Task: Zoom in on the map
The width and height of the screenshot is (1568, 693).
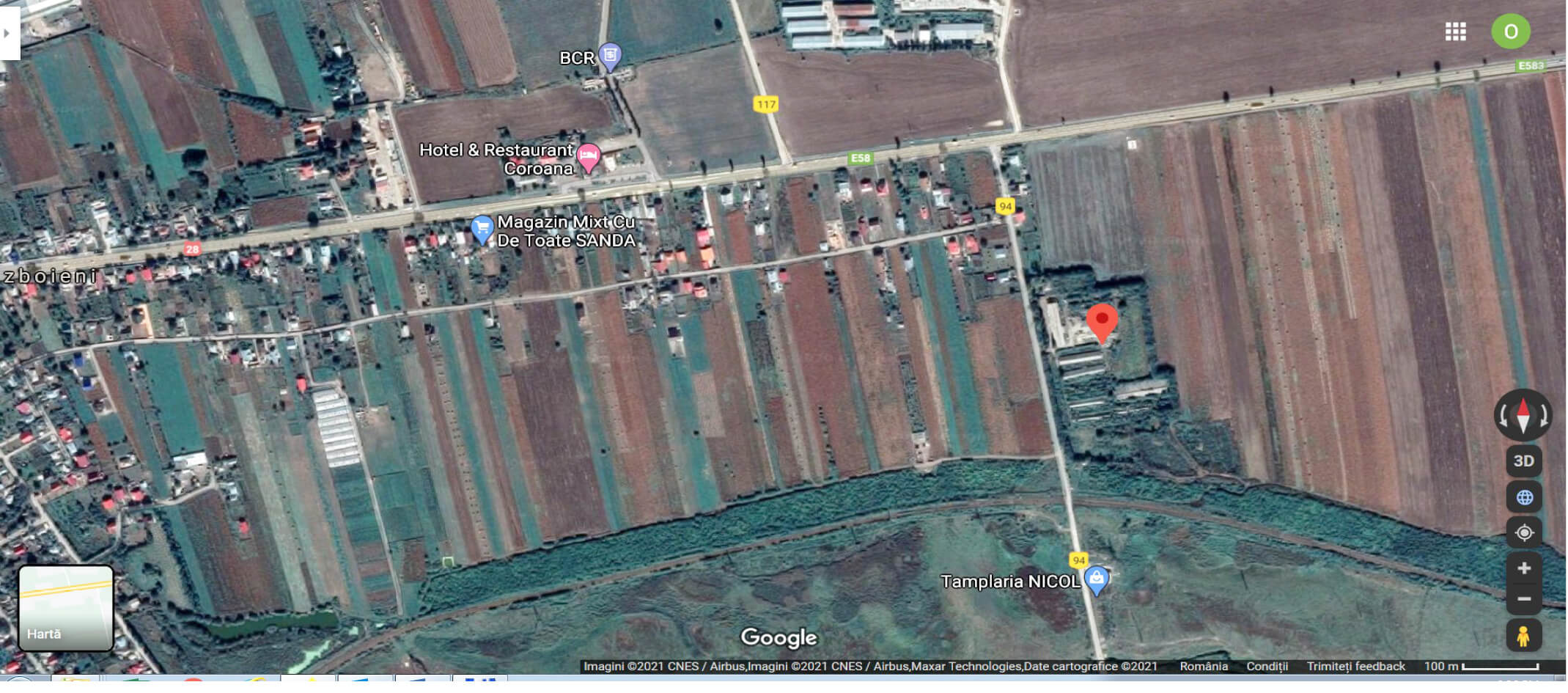Action: tap(1523, 568)
